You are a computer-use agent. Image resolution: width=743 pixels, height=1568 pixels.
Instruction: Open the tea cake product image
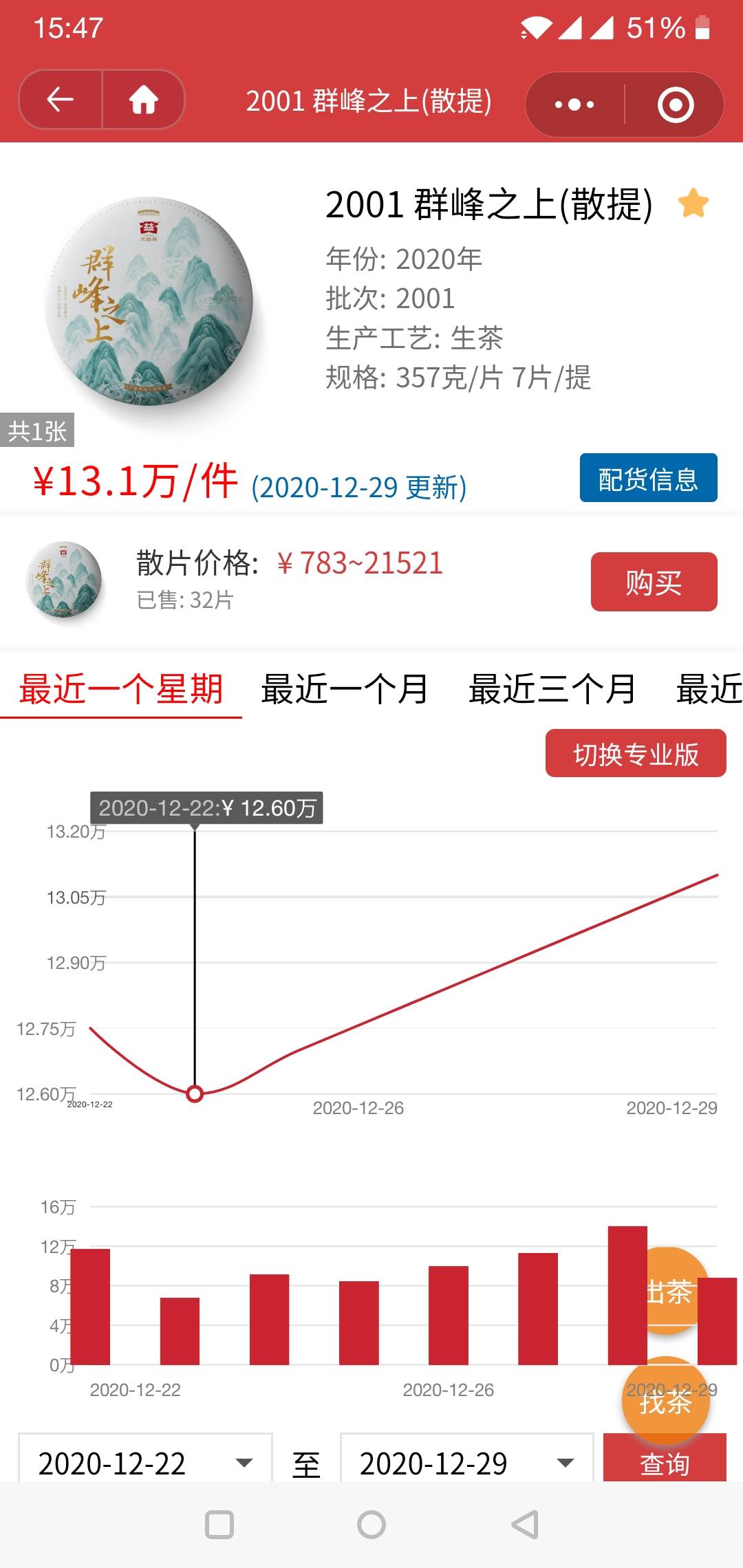coord(149,303)
